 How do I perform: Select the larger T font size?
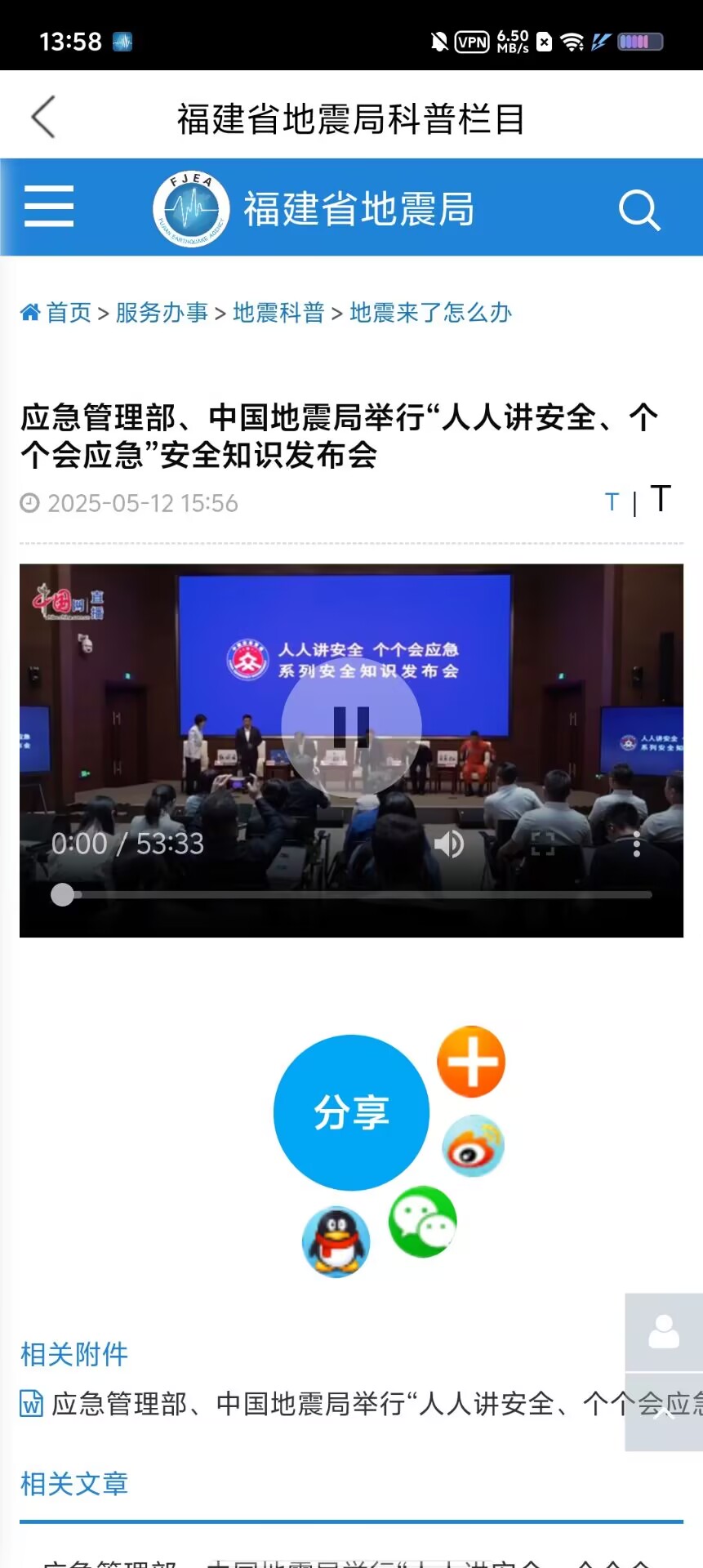(661, 499)
